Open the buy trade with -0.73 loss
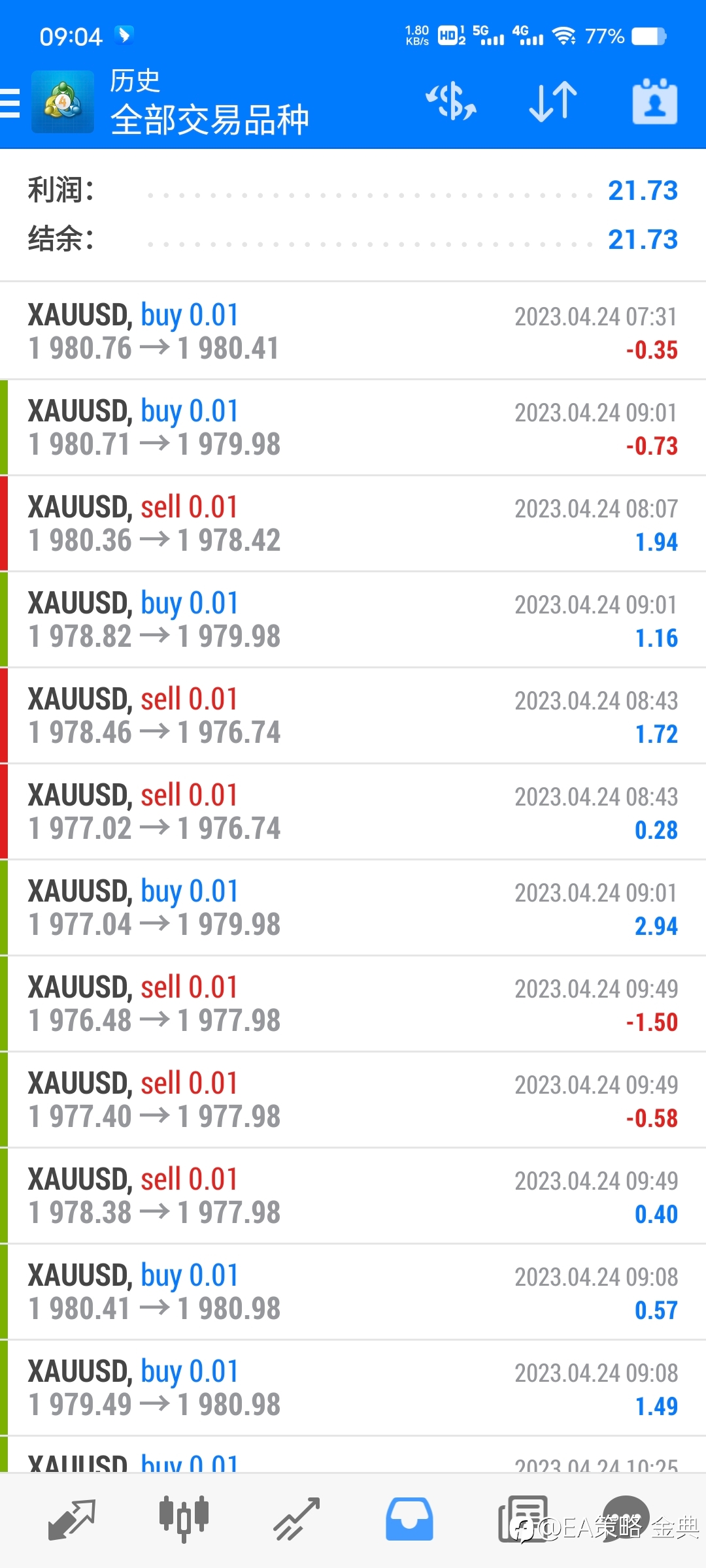The width and height of the screenshot is (706, 1568). click(353, 427)
